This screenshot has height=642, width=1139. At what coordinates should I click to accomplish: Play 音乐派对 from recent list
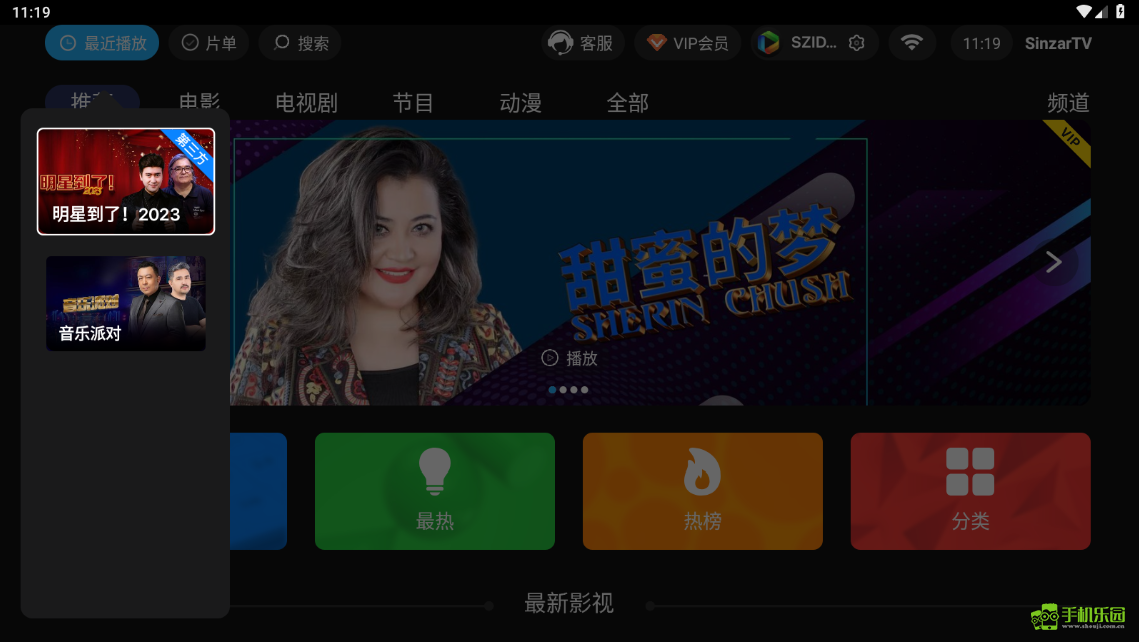tap(126, 303)
